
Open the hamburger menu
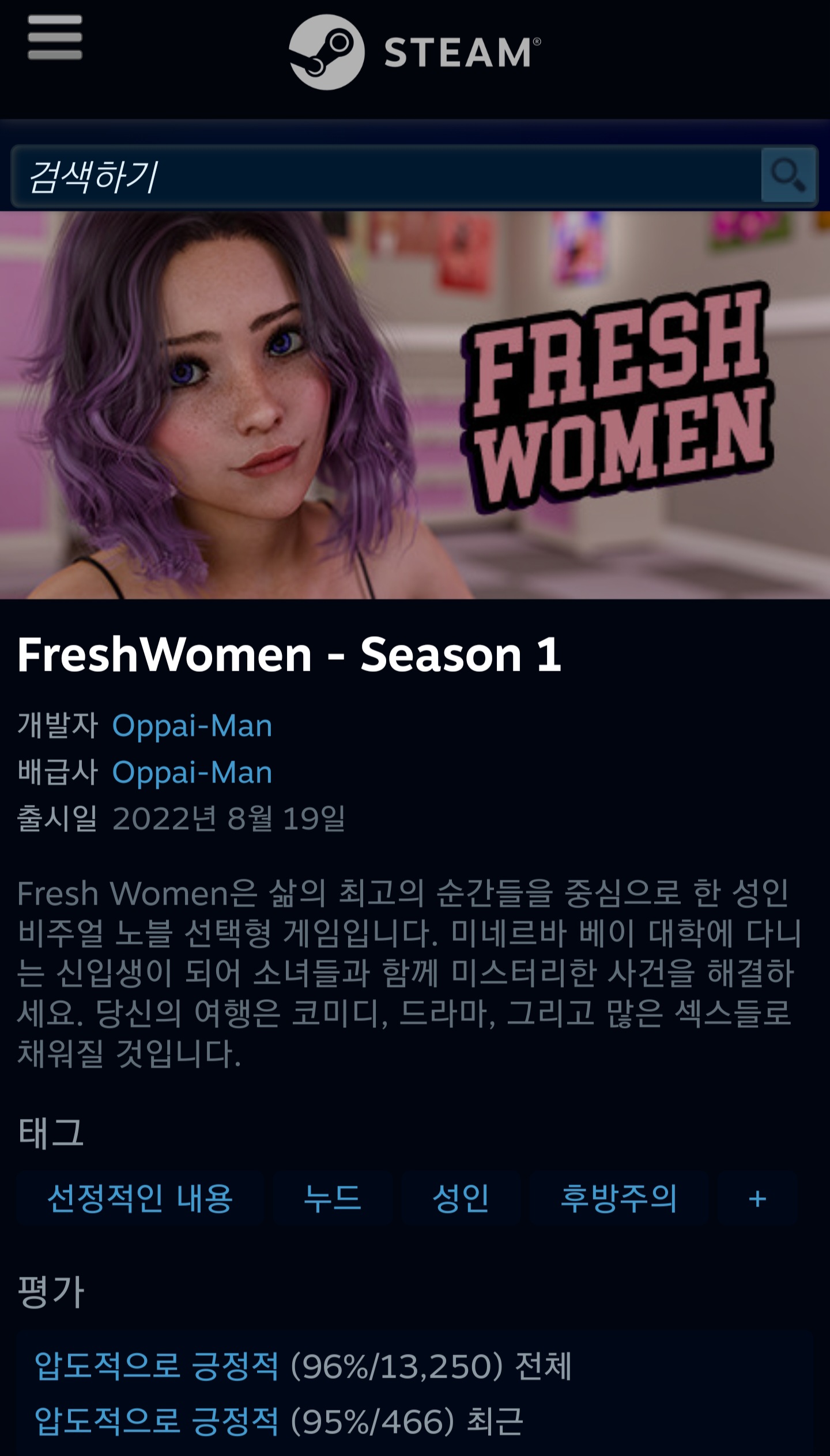[x=55, y=37]
